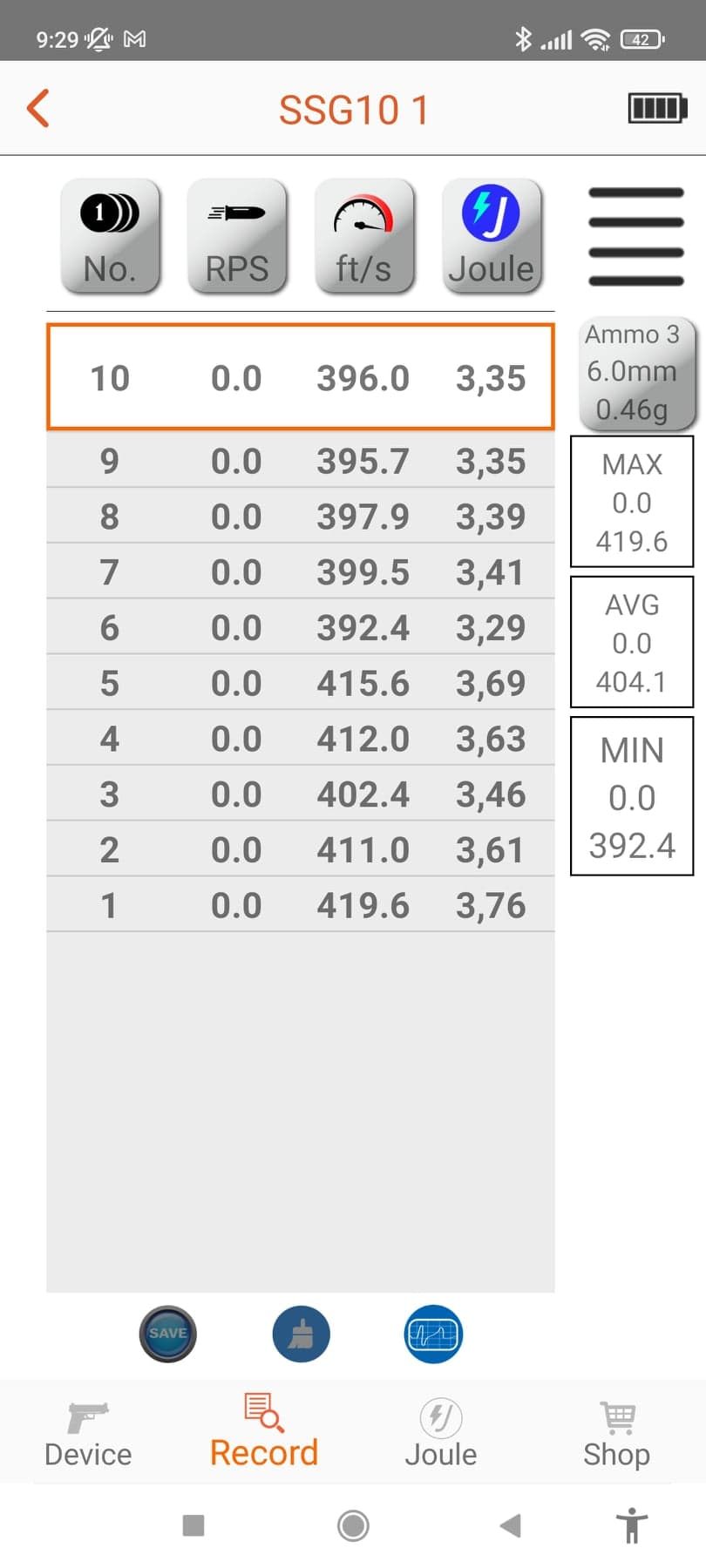706x1568 pixels.
Task: Open the hamburger menu
Action: click(x=635, y=236)
